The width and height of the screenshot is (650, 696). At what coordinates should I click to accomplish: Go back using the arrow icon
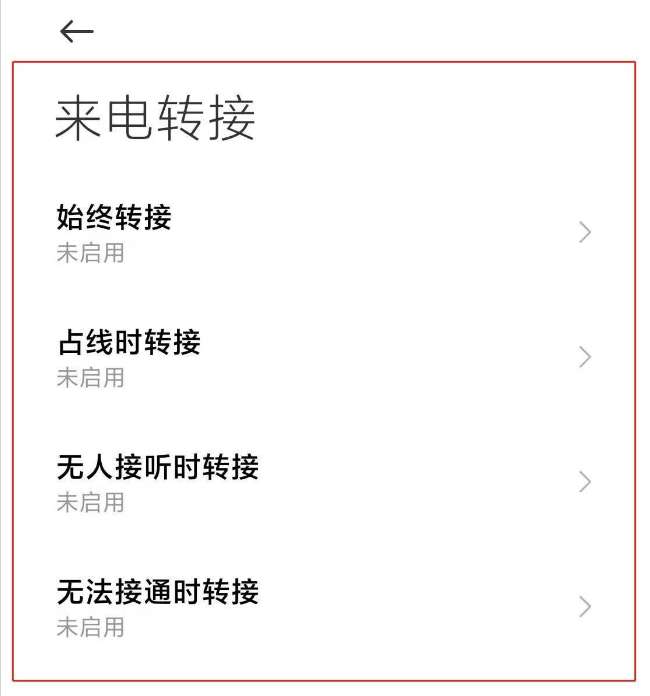point(77,32)
